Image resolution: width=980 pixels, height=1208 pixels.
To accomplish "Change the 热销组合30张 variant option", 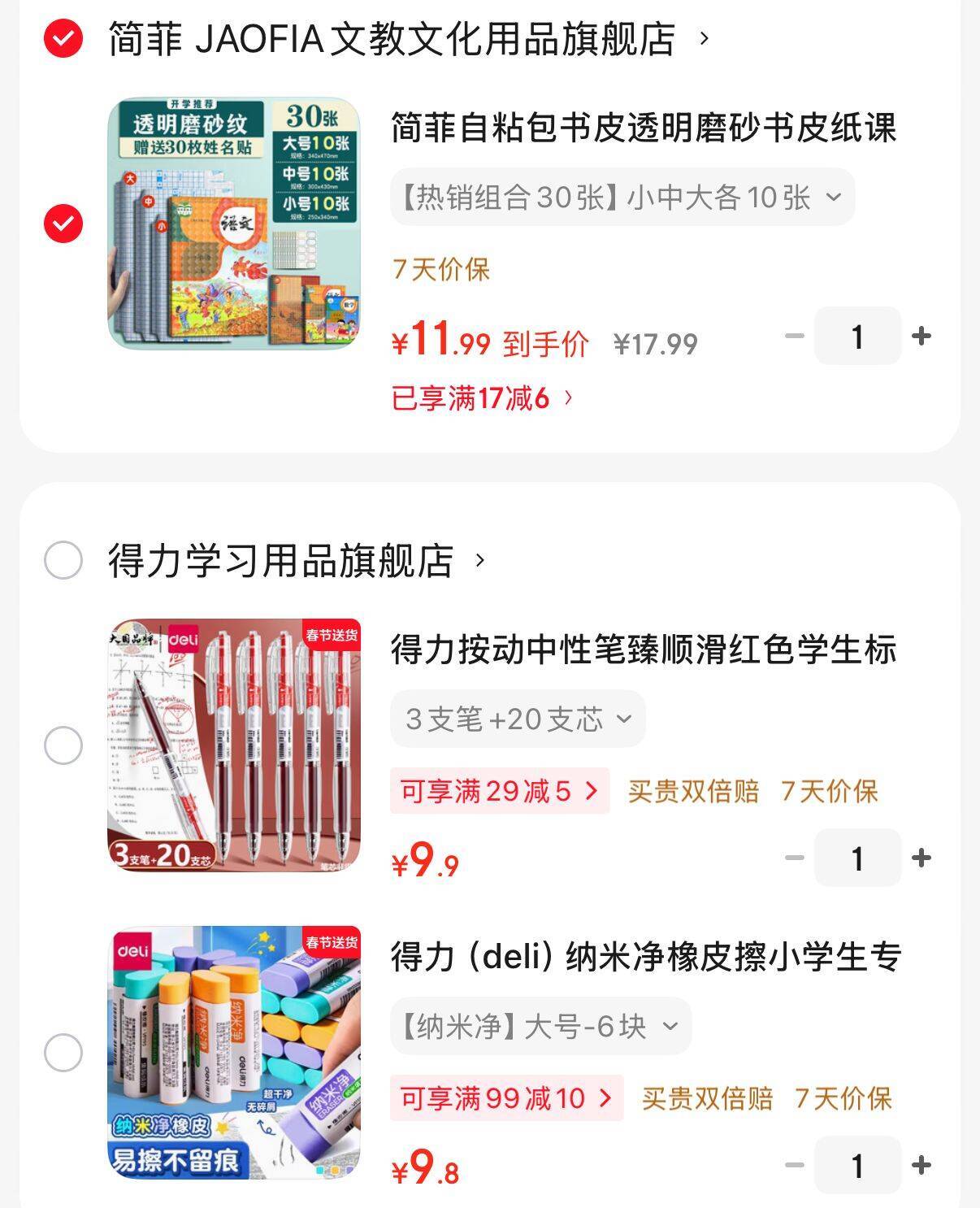I will click(x=622, y=198).
